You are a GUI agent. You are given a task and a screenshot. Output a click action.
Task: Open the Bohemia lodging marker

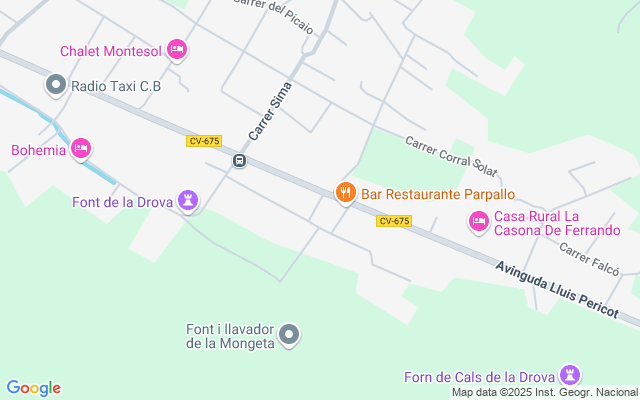click(x=81, y=150)
